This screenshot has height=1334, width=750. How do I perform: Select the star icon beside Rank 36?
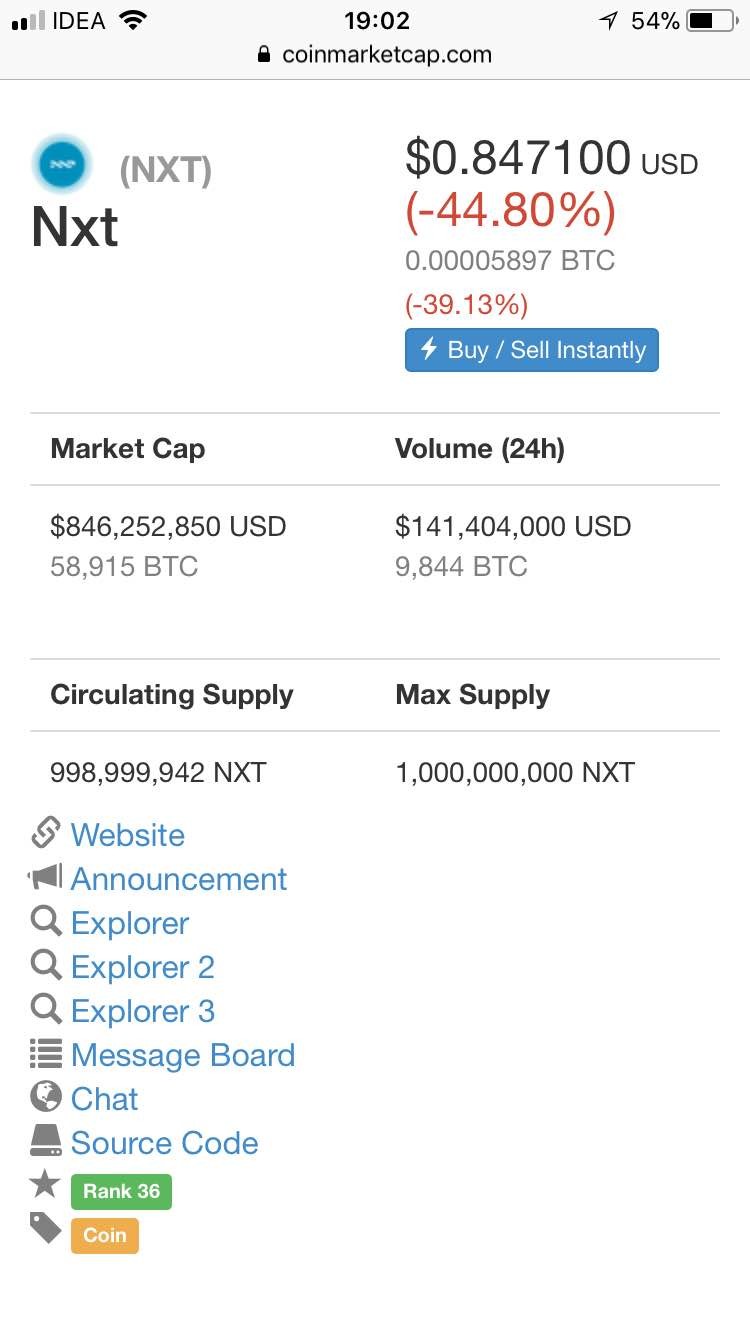pyautogui.click(x=45, y=1184)
